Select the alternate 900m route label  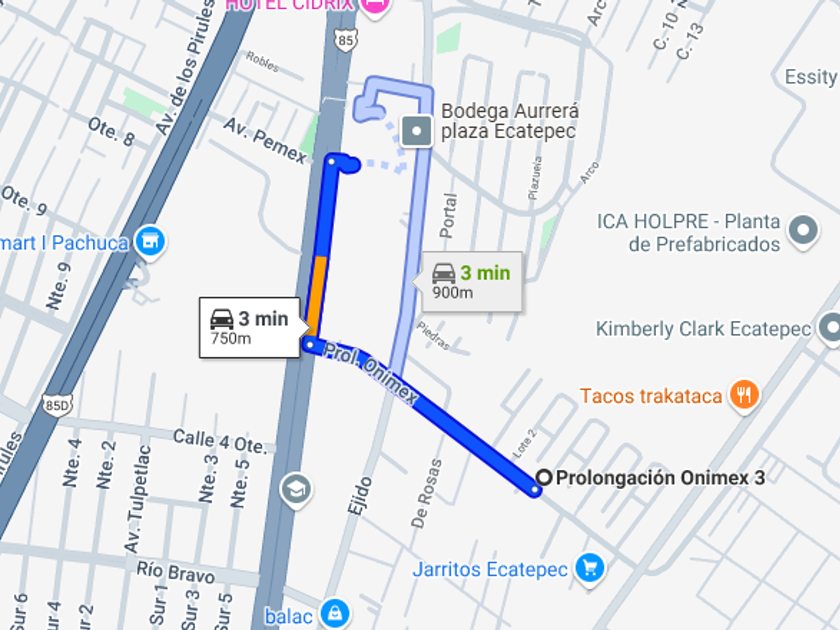470,281
